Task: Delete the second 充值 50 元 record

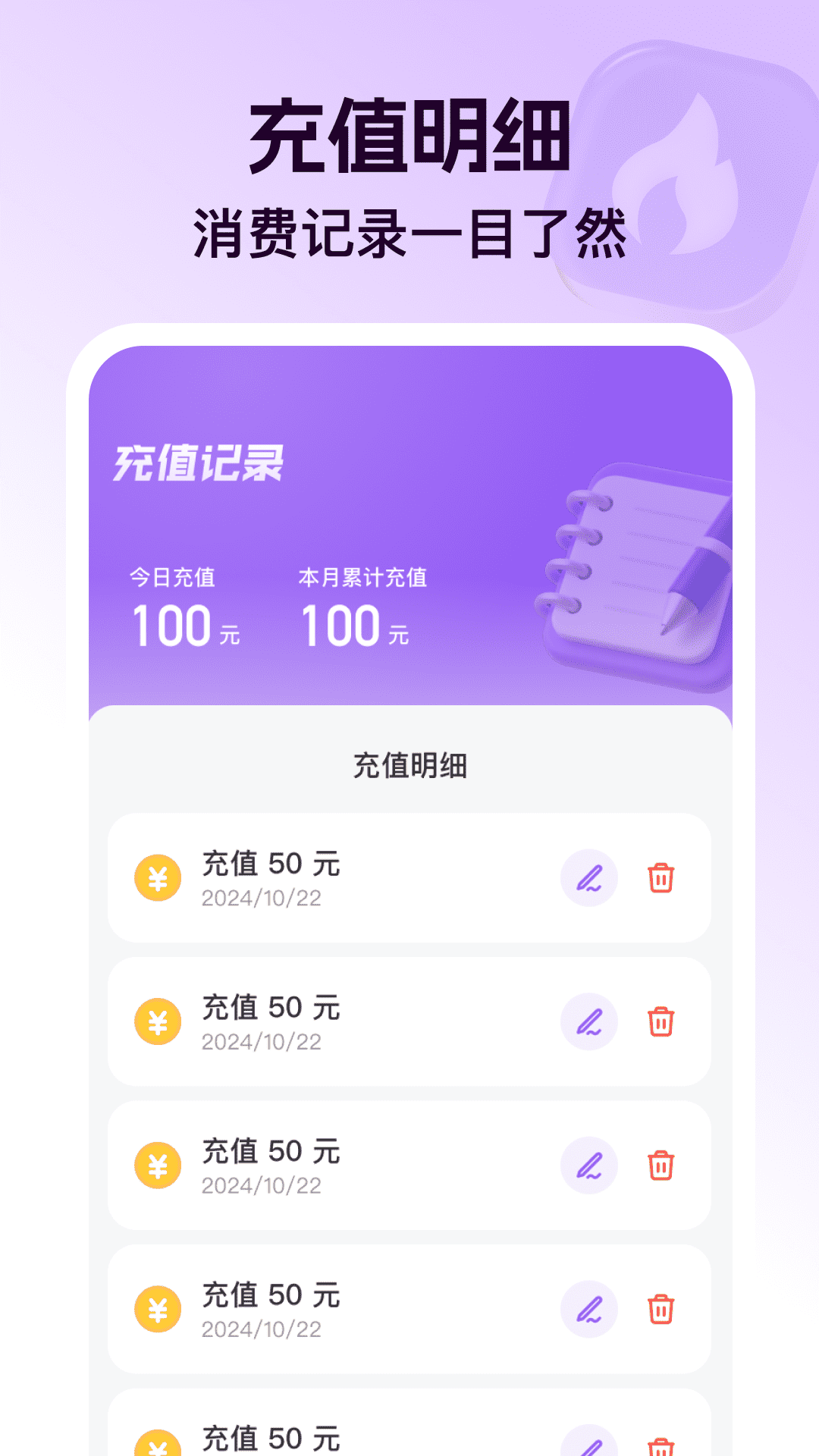Action: [x=661, y=1021]
